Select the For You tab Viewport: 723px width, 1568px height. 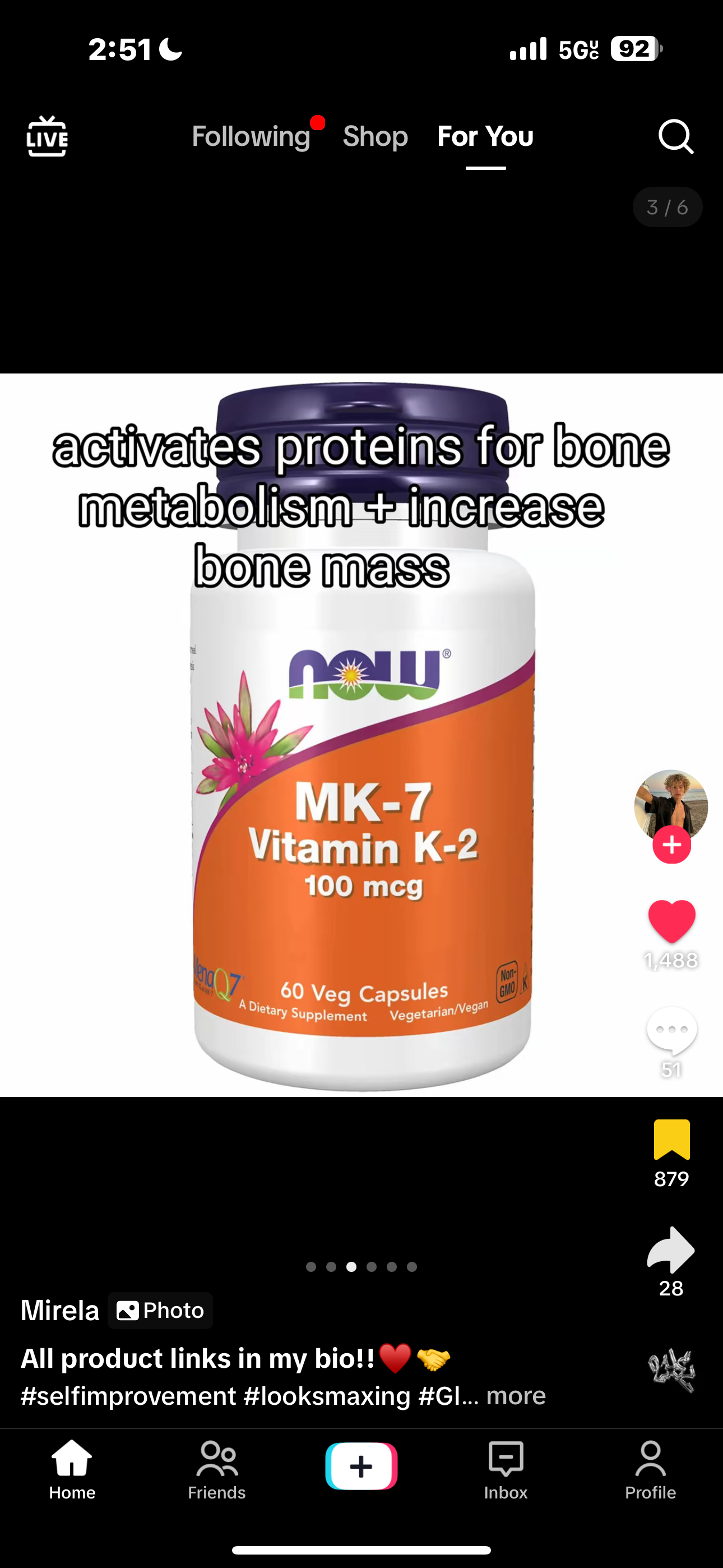tap(485, 136)
